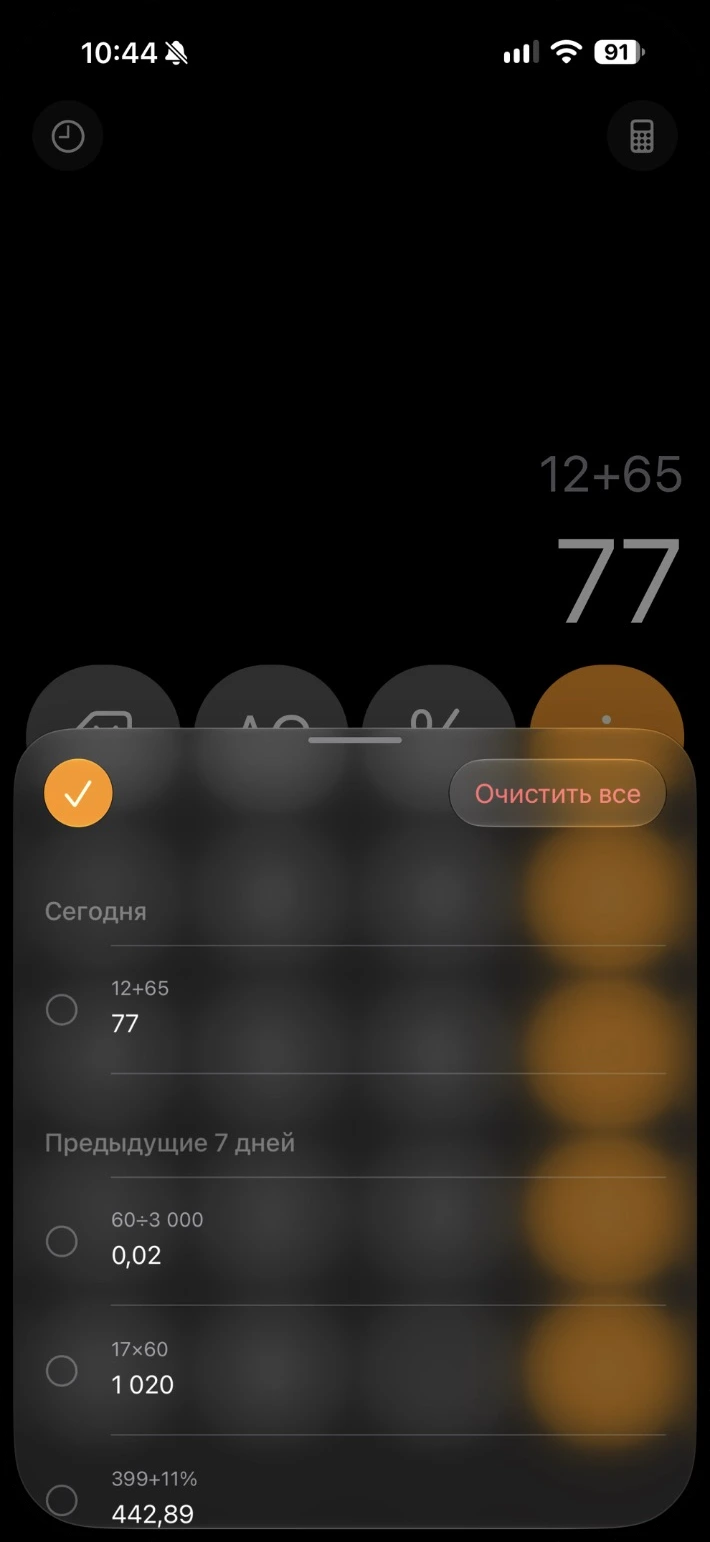
Task: Select the 12+65 history entry
Action: 355,1009
